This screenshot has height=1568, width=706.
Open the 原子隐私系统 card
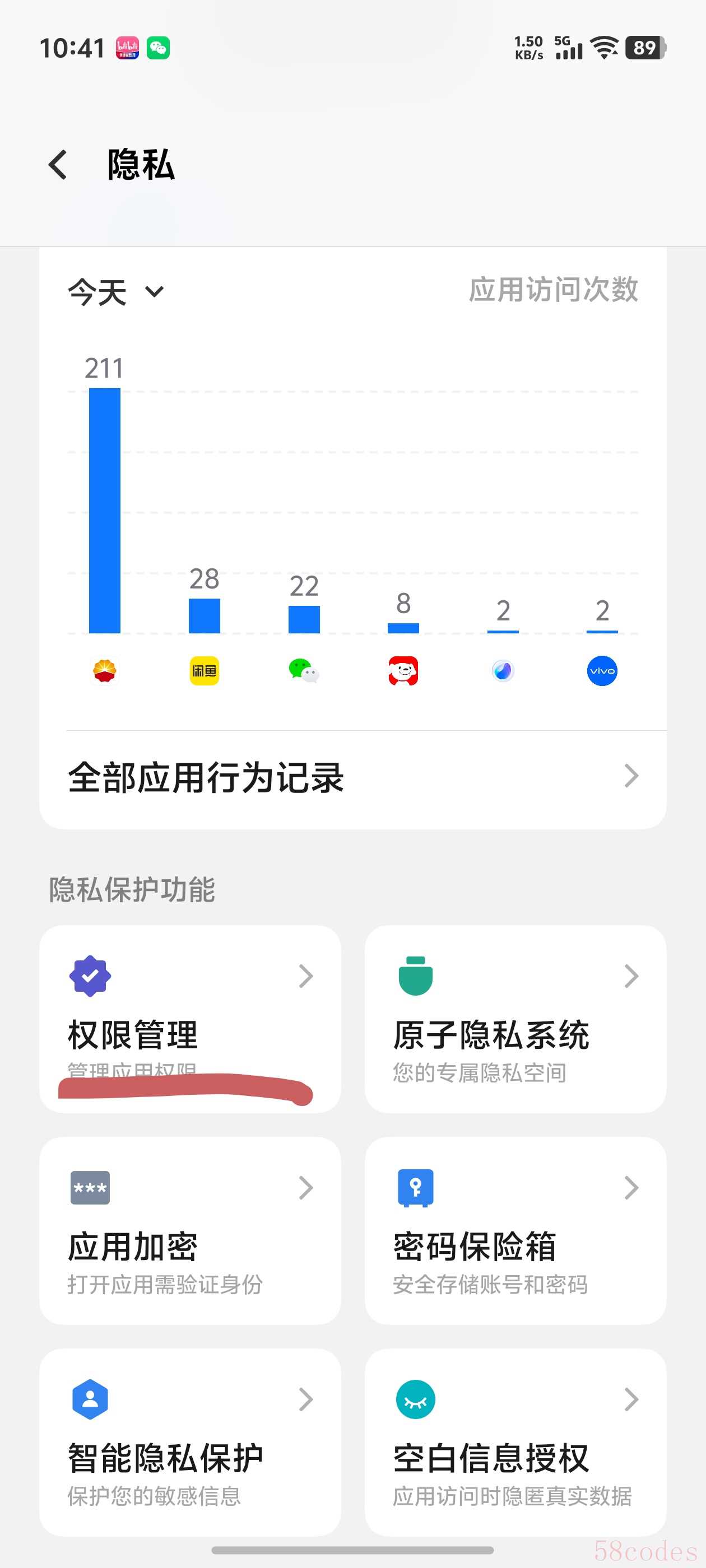coord(515,1019)
